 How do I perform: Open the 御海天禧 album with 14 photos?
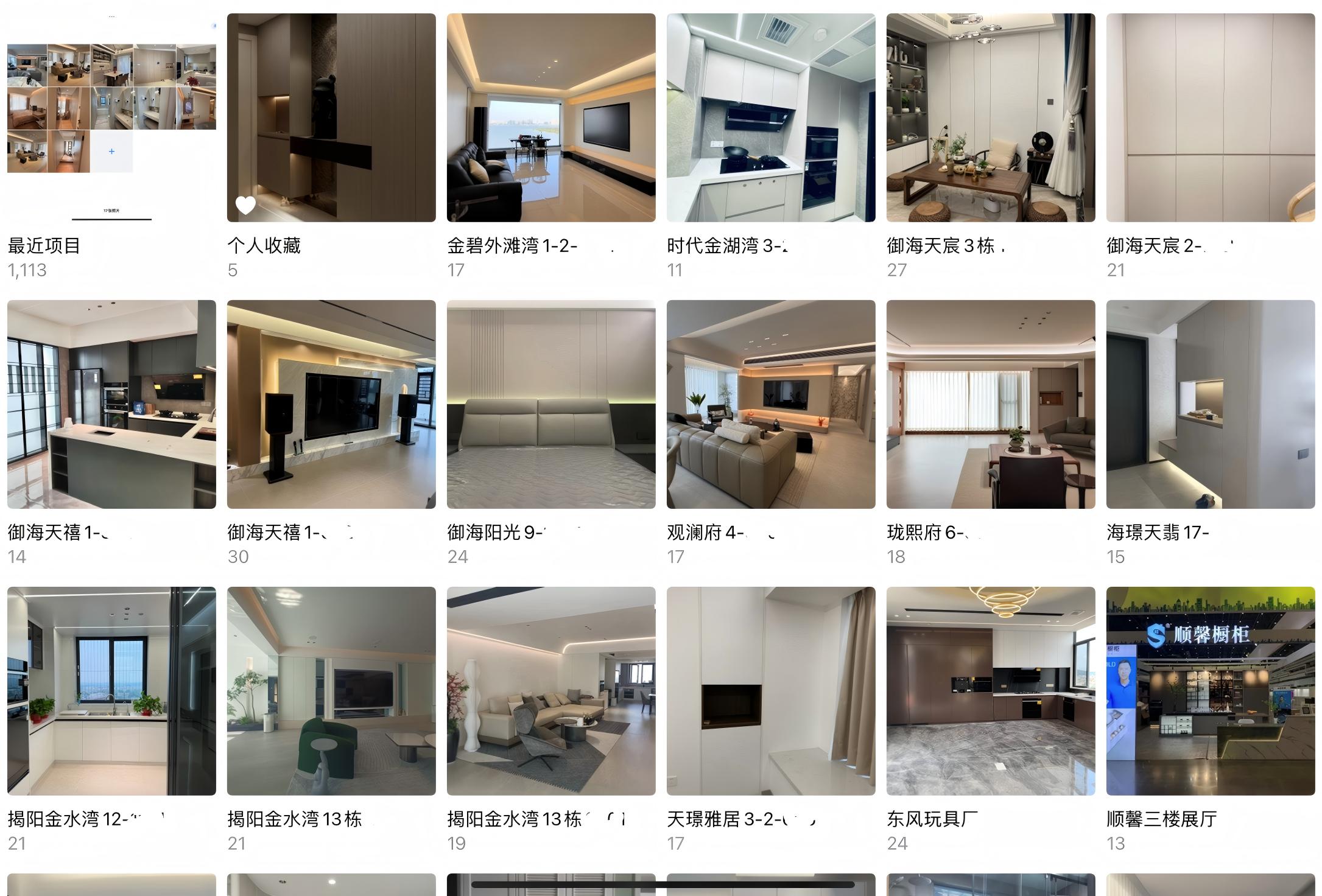click(x=111, y=404)
